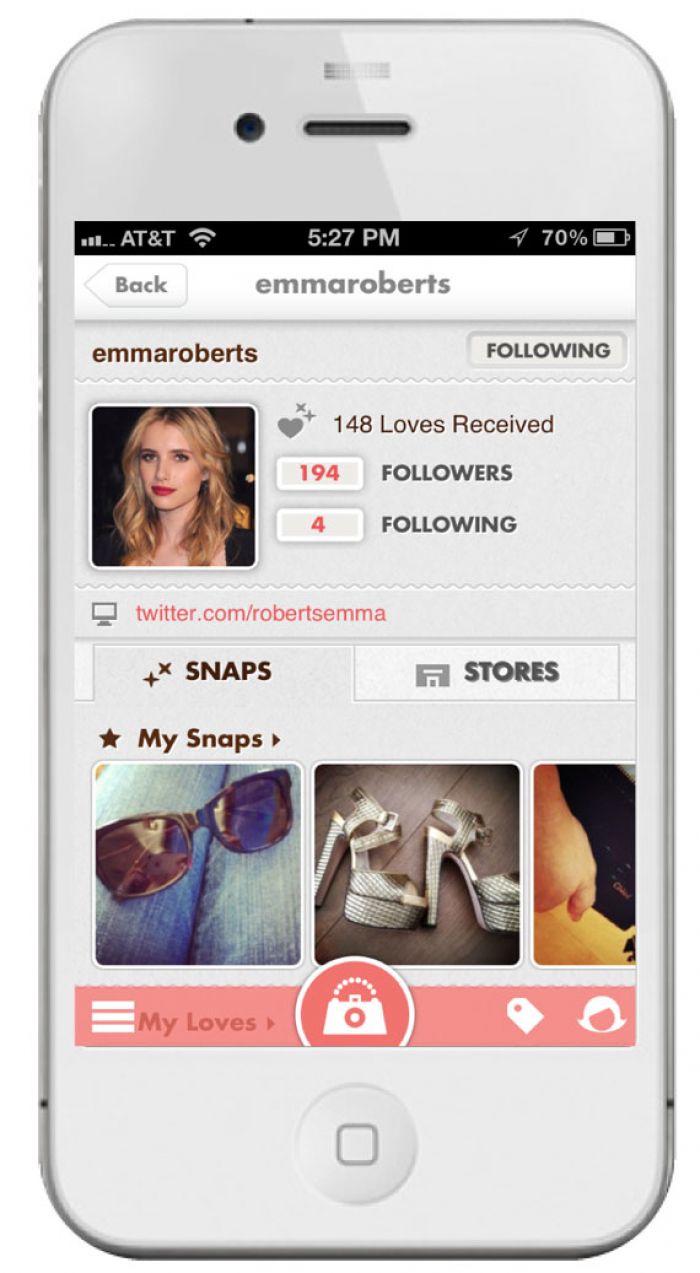Go back using the Back button
This screenshot has width=700, height=1273.
click(137, 285)
